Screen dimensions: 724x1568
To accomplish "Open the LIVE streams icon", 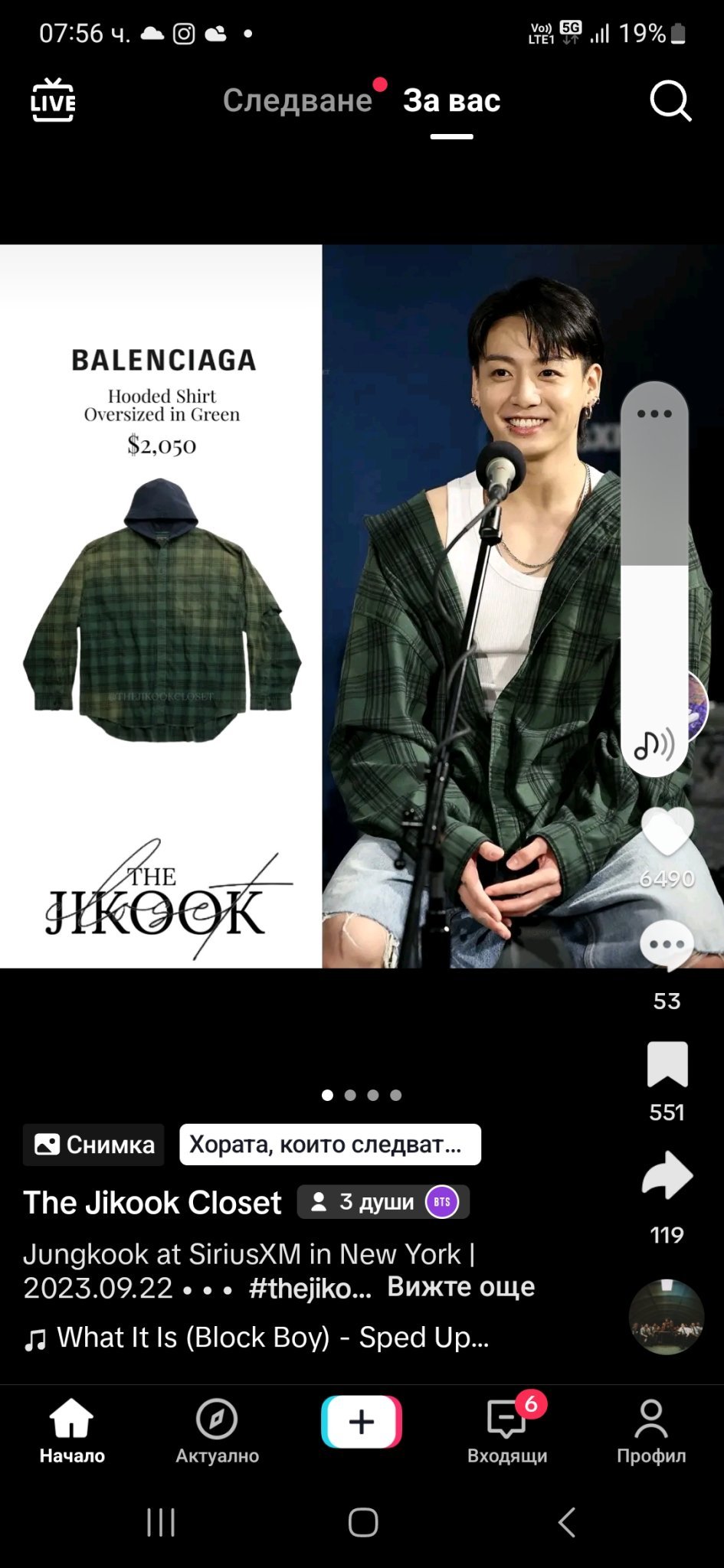I will [53, 100].
